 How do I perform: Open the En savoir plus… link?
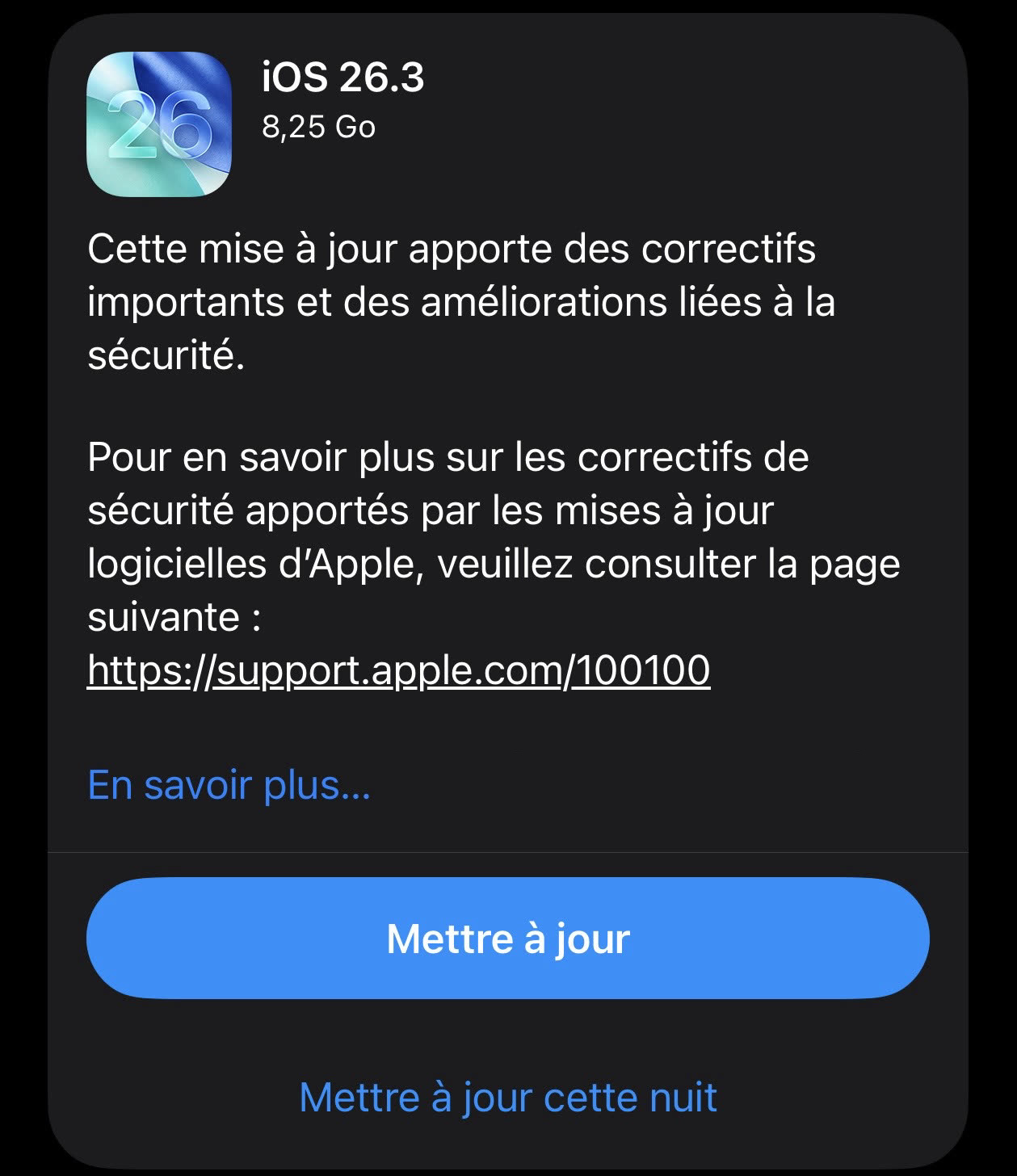pos(229,785)
